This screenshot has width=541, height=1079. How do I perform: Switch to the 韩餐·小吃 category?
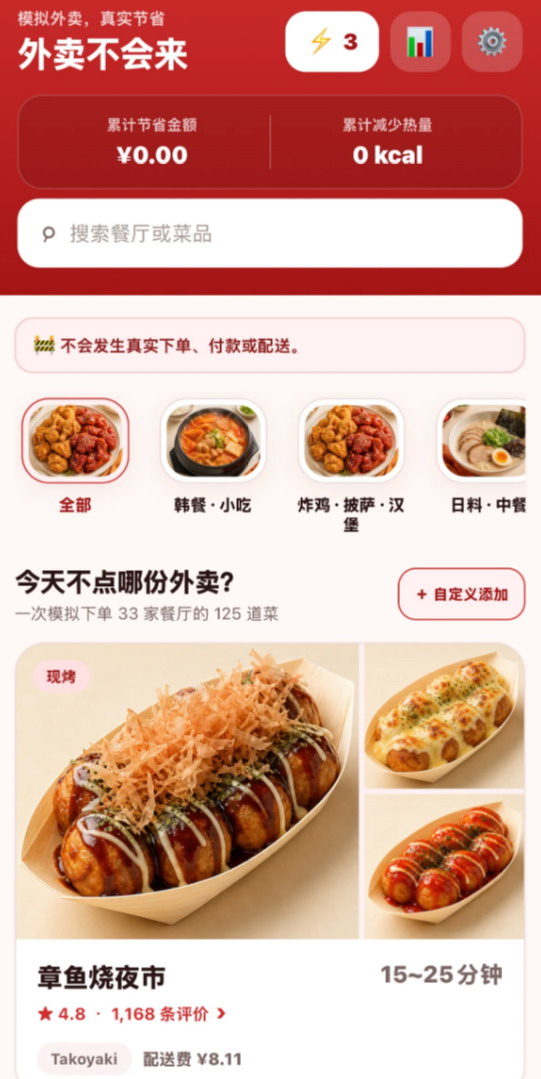(213, 457)
